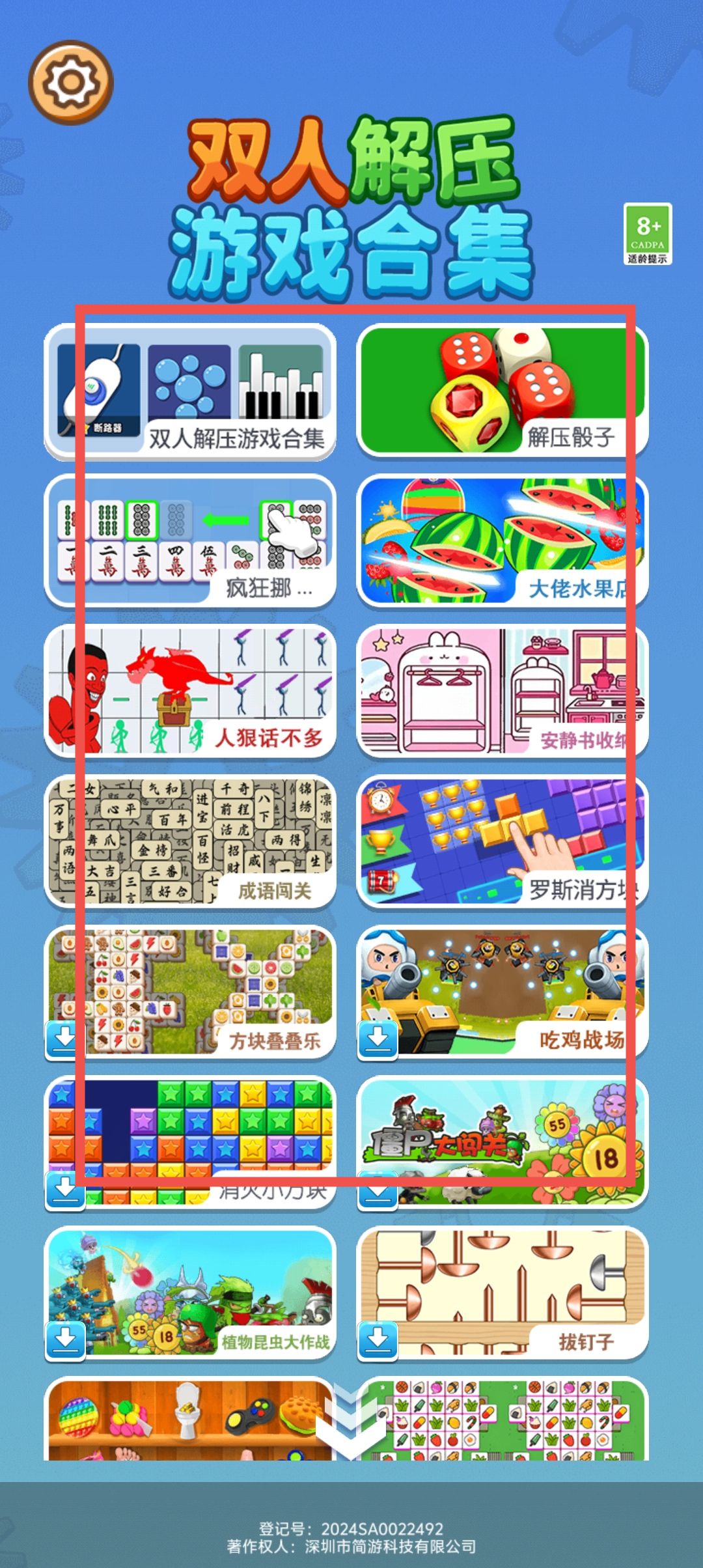Open the 消灭小方块 star block game
This screenshot has height=1568, width=703.
tap(190, 1141)
